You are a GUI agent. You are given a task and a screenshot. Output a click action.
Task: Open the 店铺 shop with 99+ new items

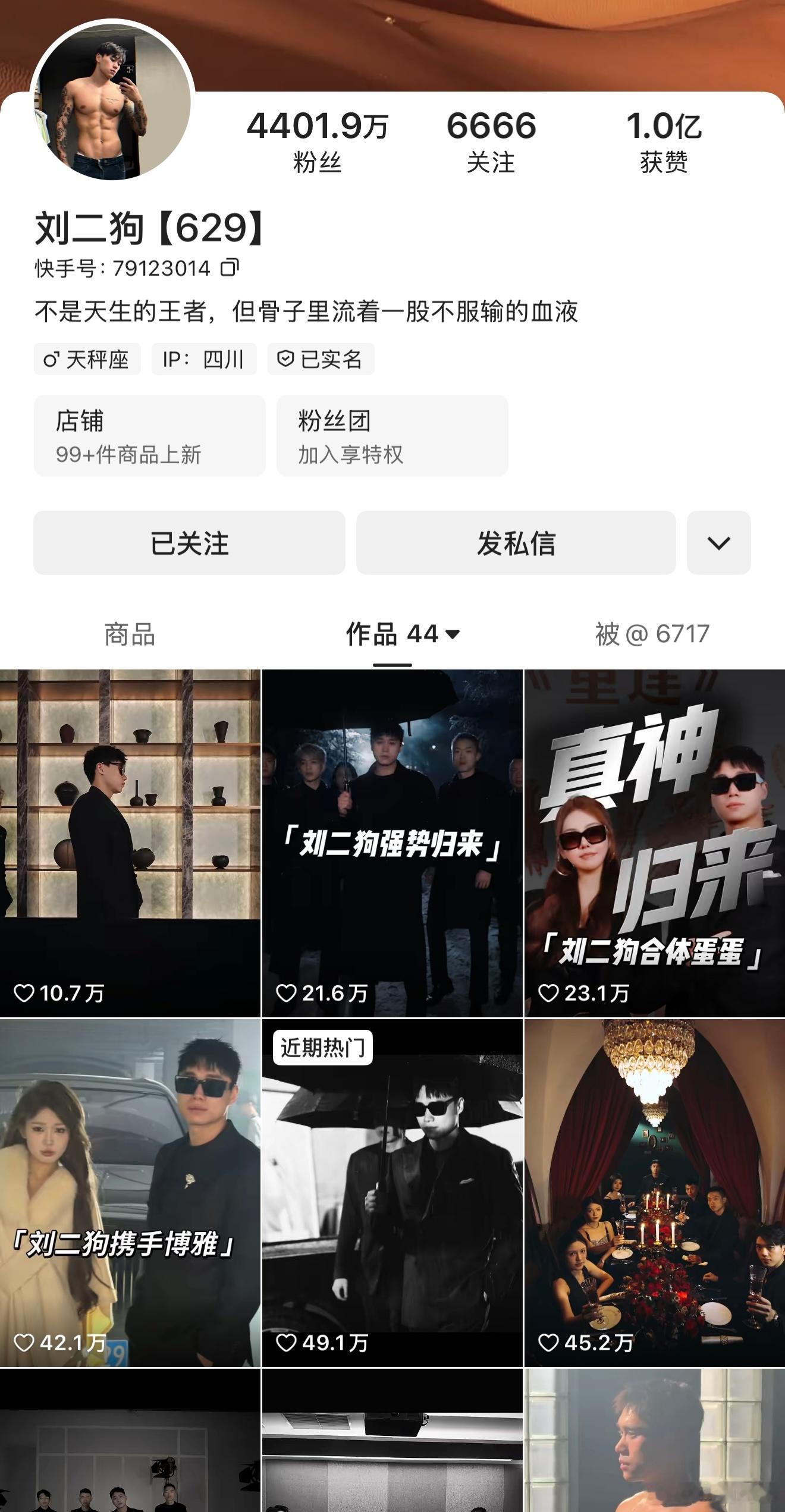click(150, 436)
